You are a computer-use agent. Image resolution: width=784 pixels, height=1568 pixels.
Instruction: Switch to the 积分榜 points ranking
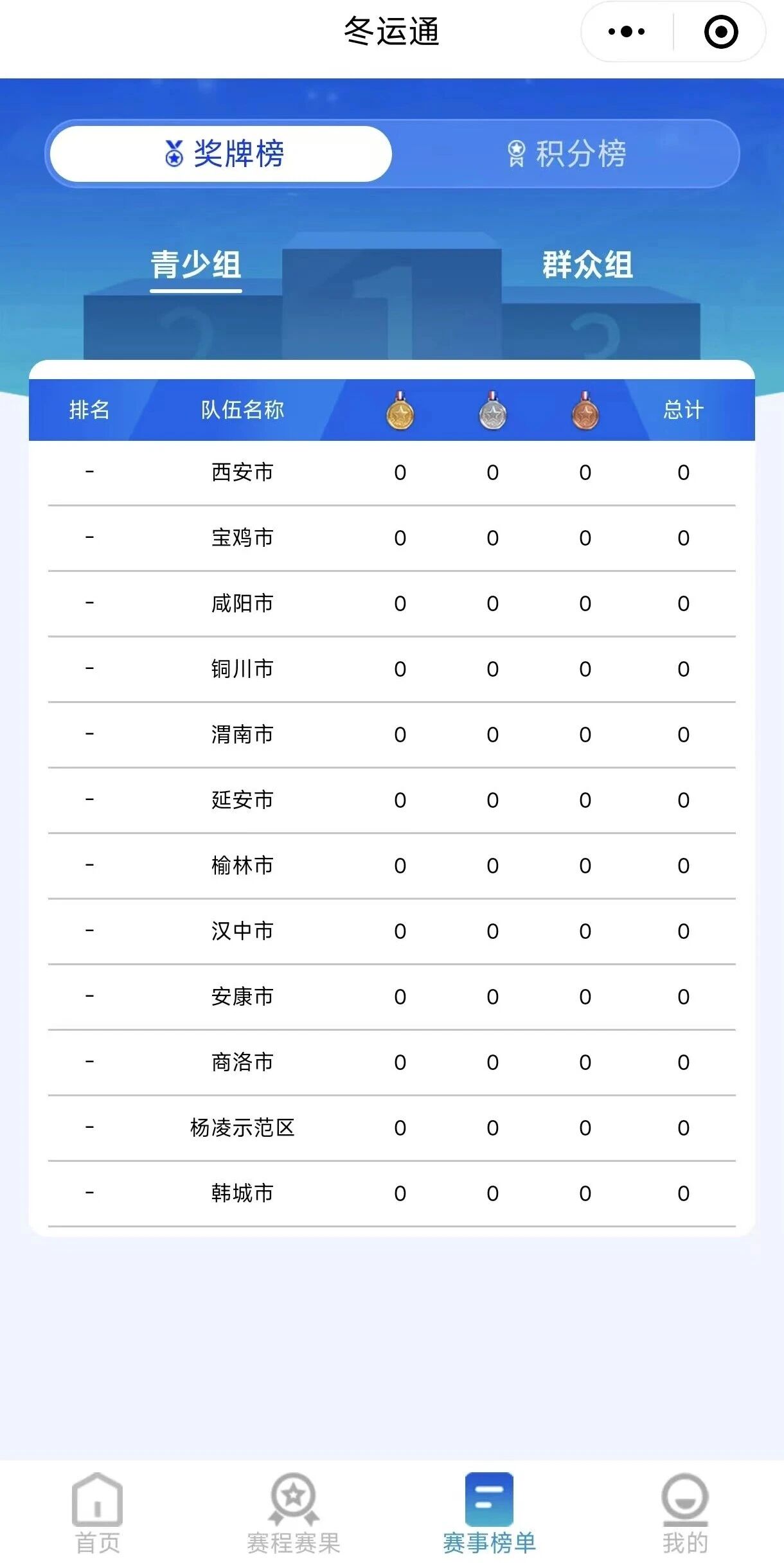(x=566, y=154)
